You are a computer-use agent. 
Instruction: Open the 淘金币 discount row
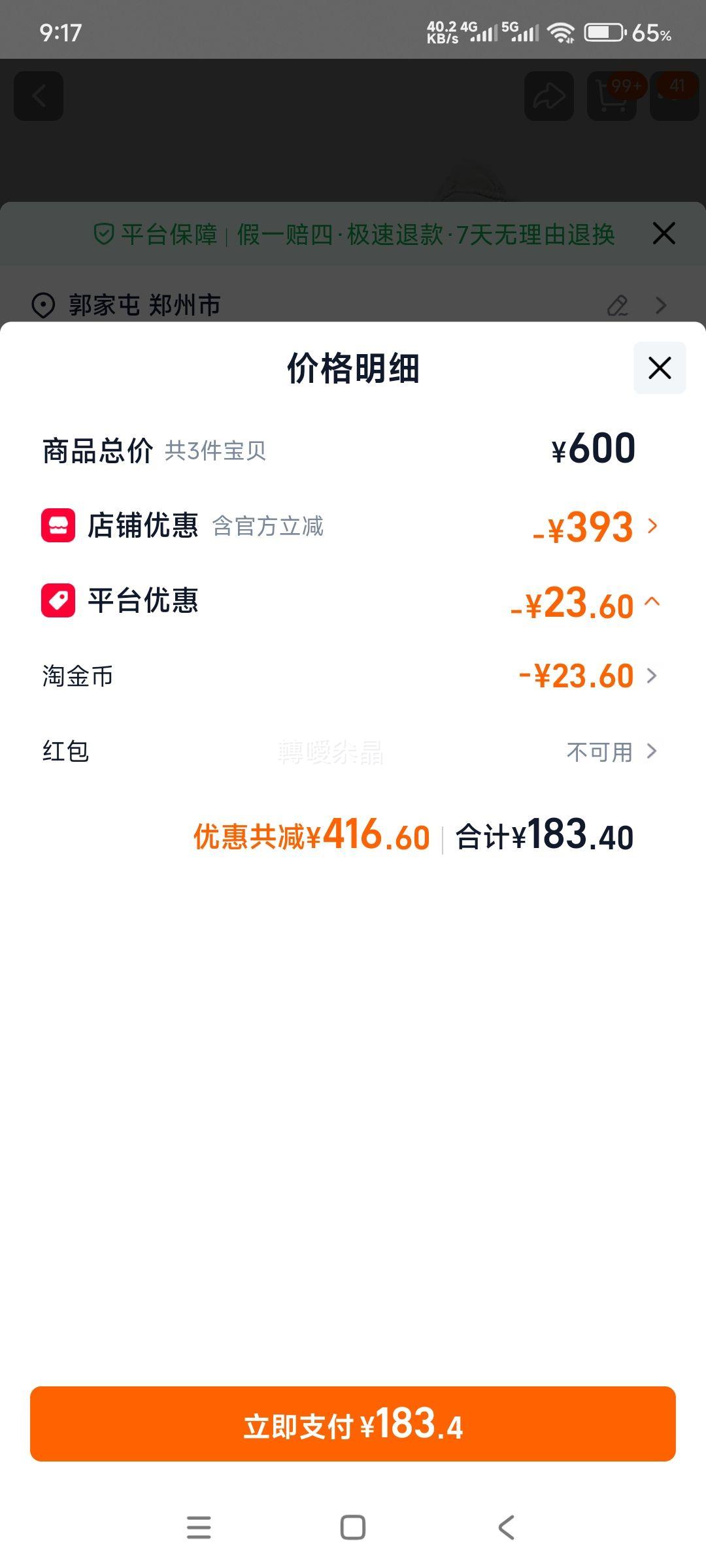[353, 676]
